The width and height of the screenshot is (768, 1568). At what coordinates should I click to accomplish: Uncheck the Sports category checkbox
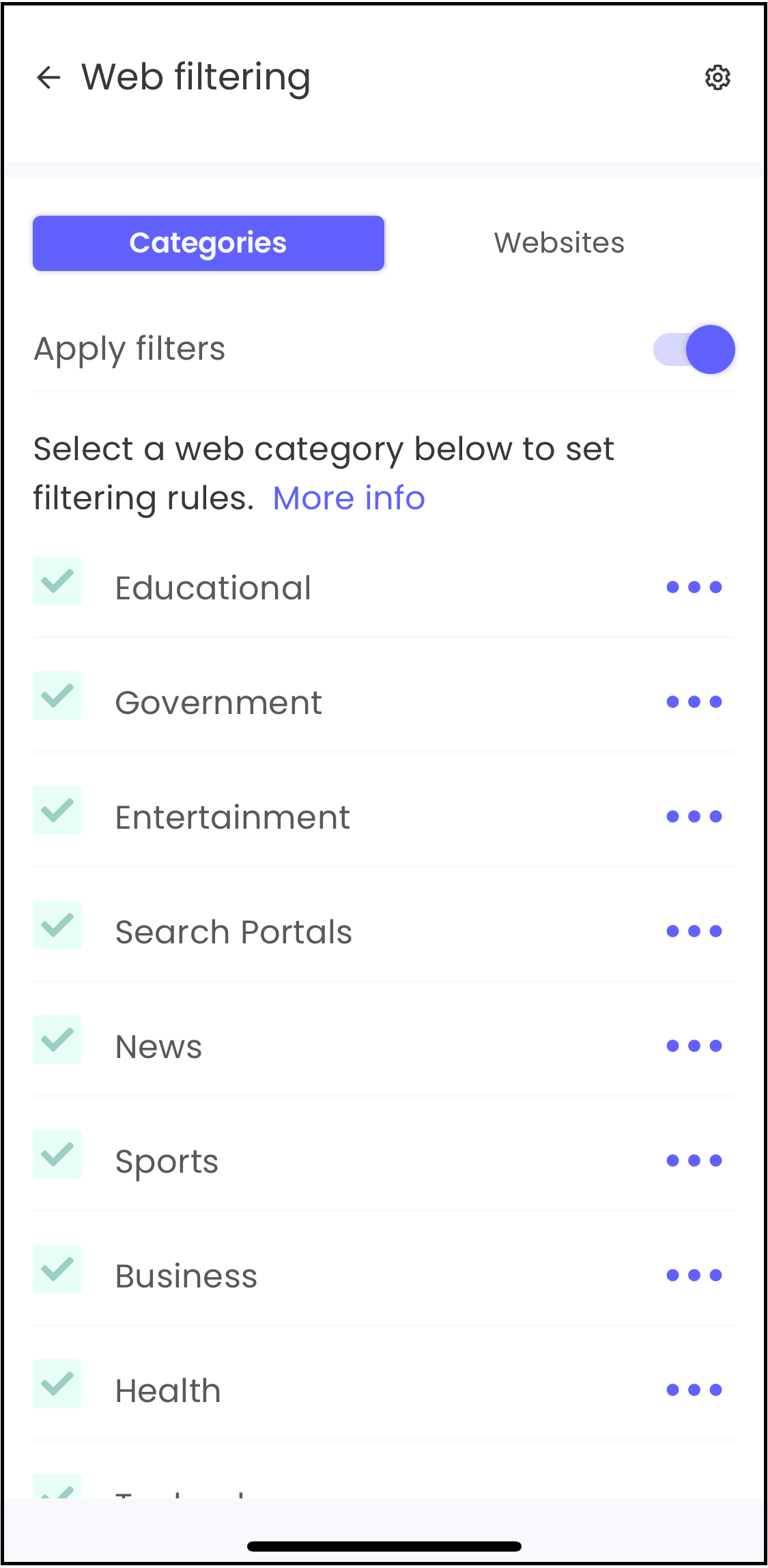57,1154
